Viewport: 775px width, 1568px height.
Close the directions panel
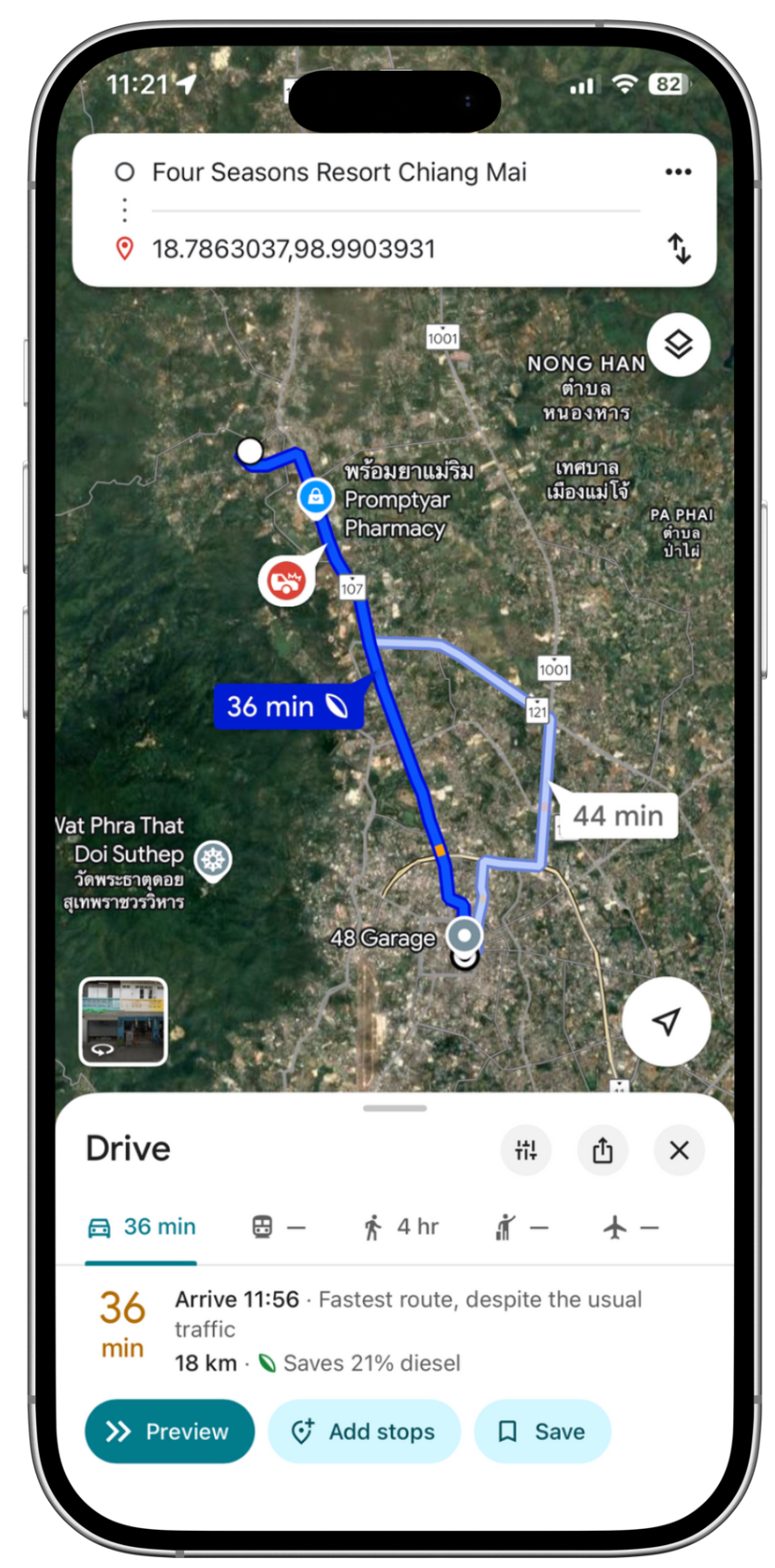click(x=679, y=1150)
